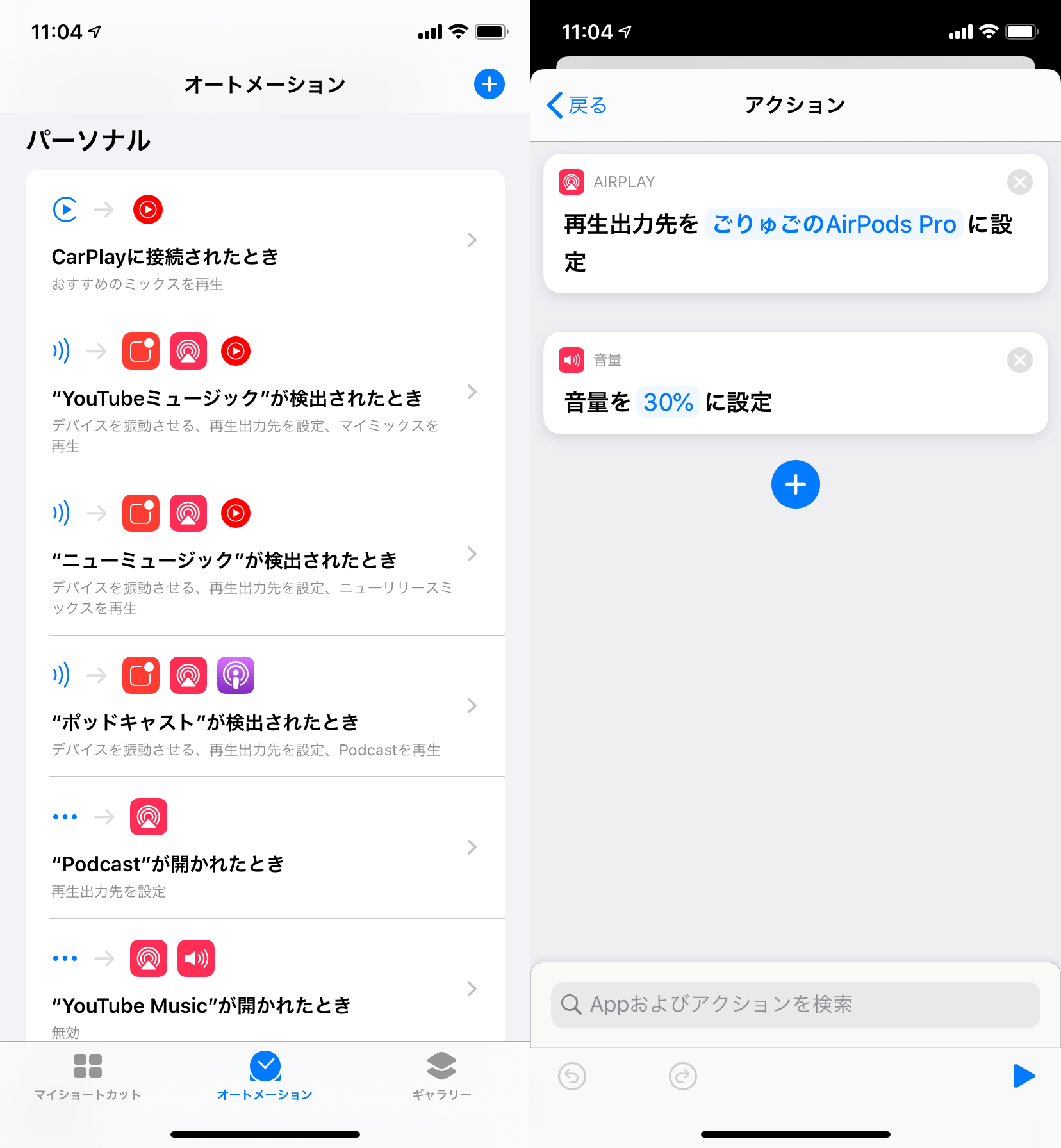Remove the AirPlay action with its X toggle
The height and width of the screenshot is (1148, 1061).
click(1020, 182)
